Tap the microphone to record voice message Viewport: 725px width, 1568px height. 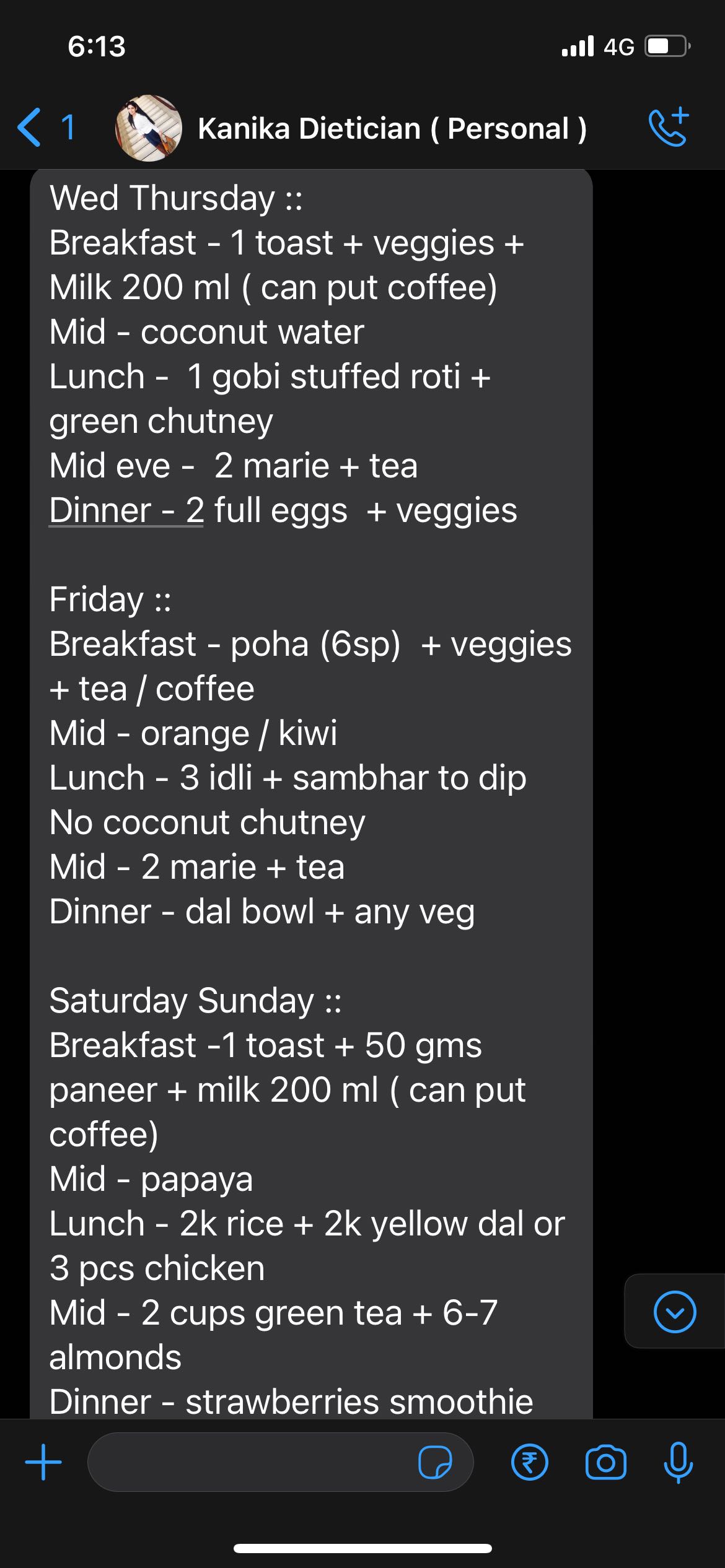[679, 1462]
